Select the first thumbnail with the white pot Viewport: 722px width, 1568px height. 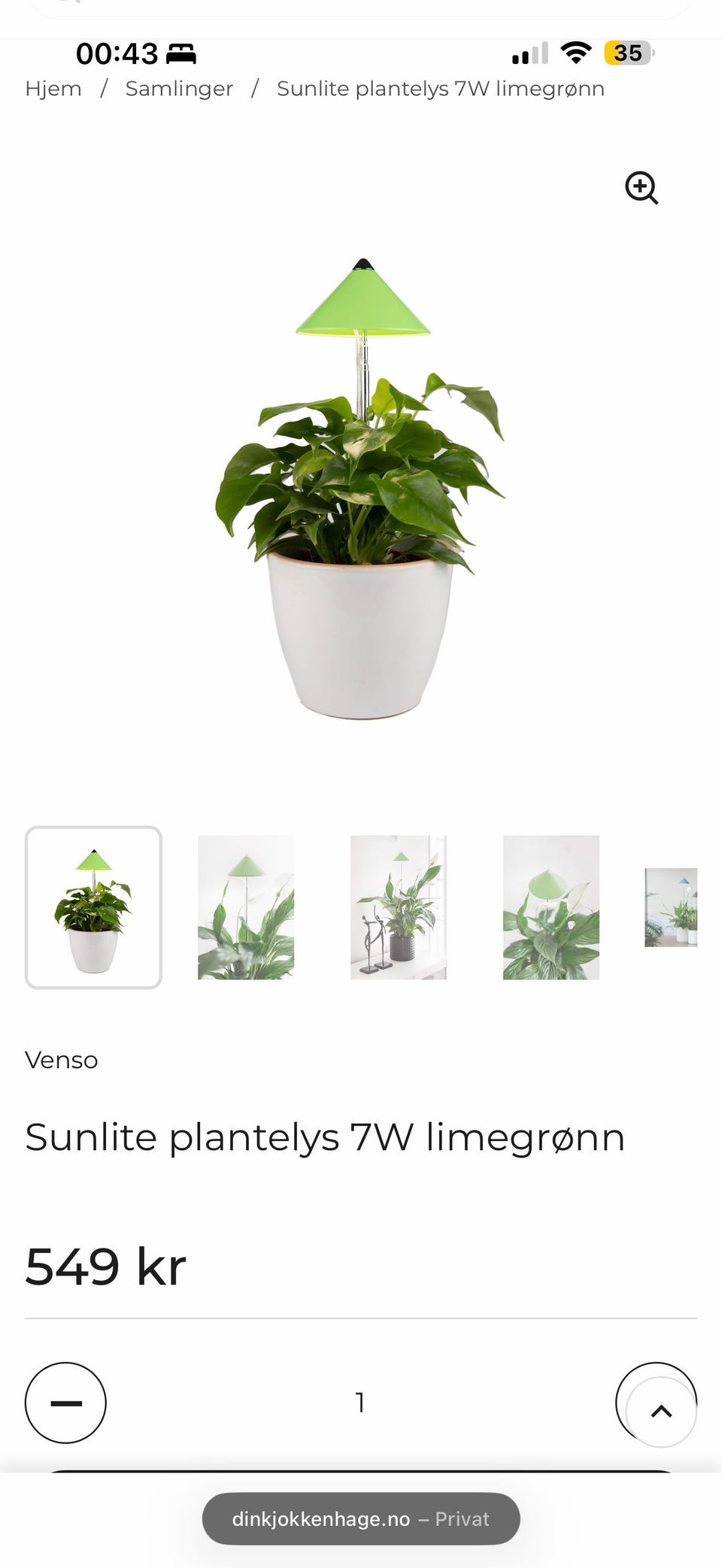coord(93,907)
